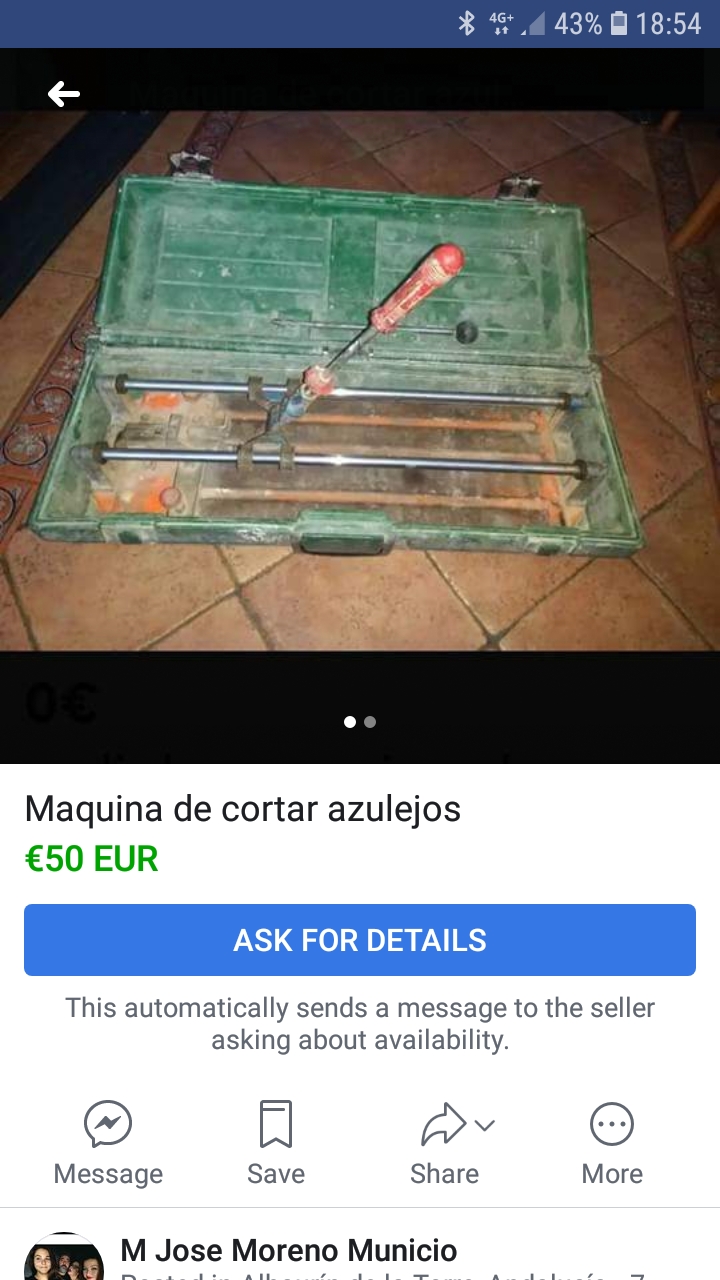720x1280 pixels.
Task: Message the seller about this item
Action: (x=108, y=1144)
